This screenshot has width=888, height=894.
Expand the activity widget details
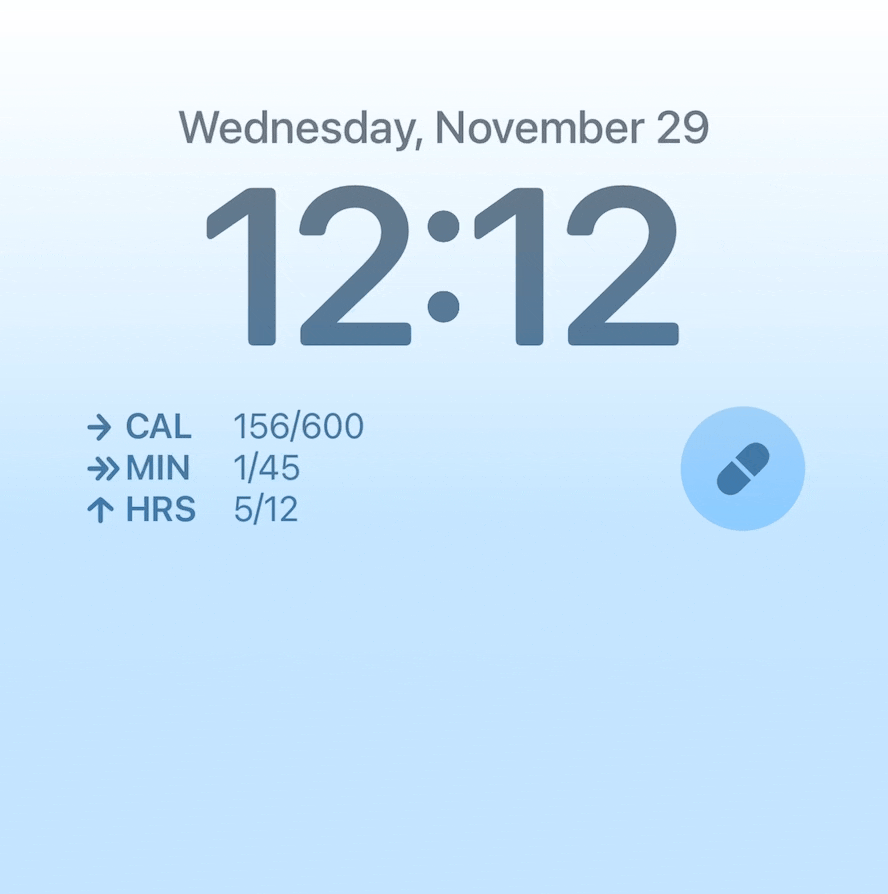(x=225, y=468)
